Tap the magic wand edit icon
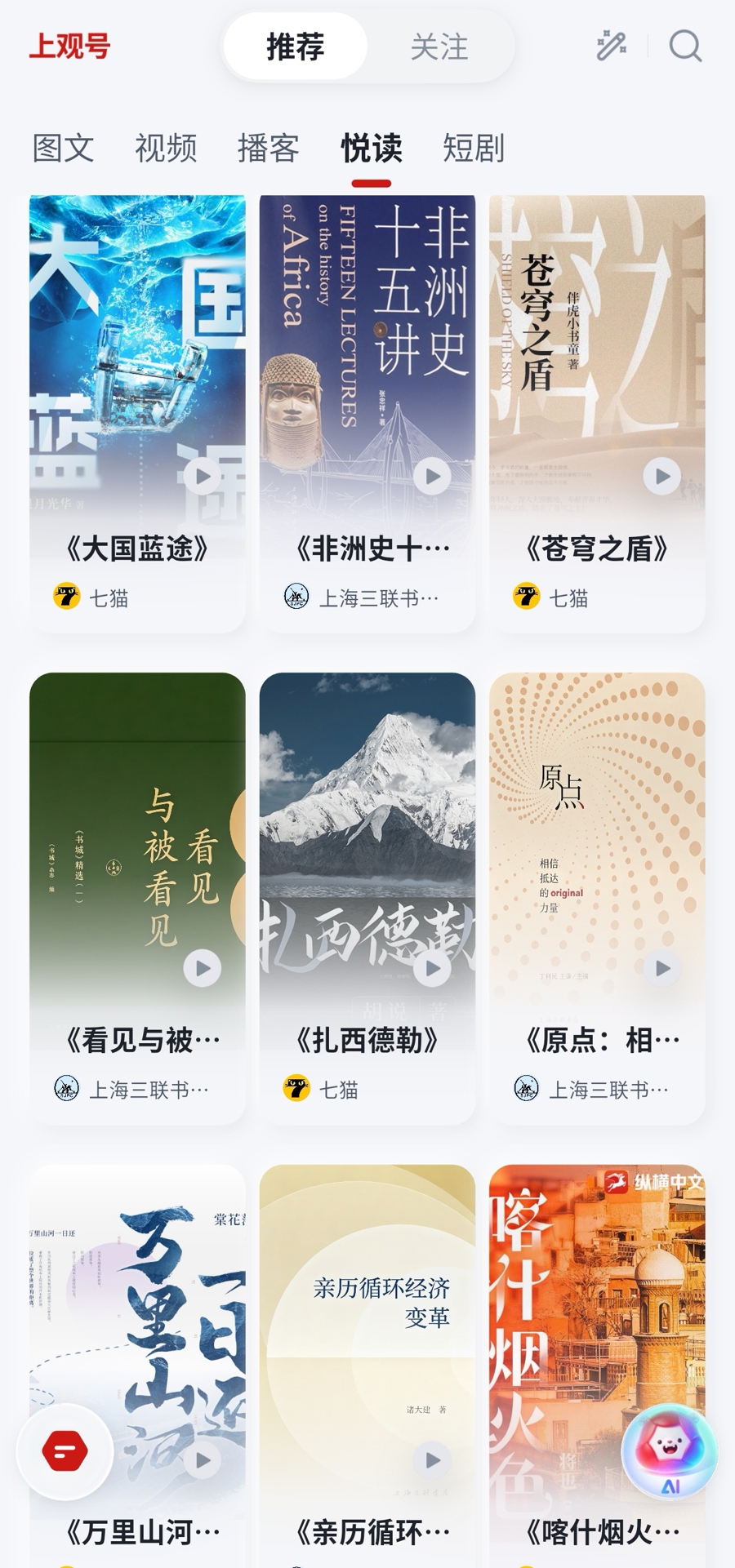Screen dimensions: 735x1568 612,46
